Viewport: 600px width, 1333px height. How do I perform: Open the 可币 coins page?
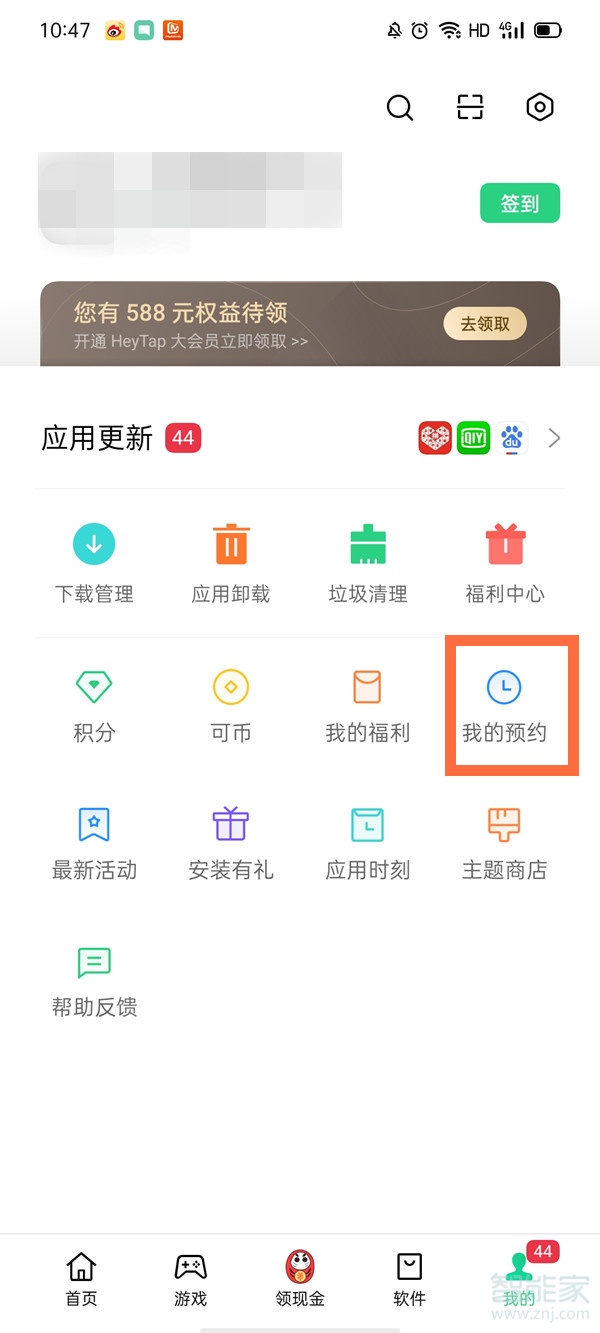(231, 704)
